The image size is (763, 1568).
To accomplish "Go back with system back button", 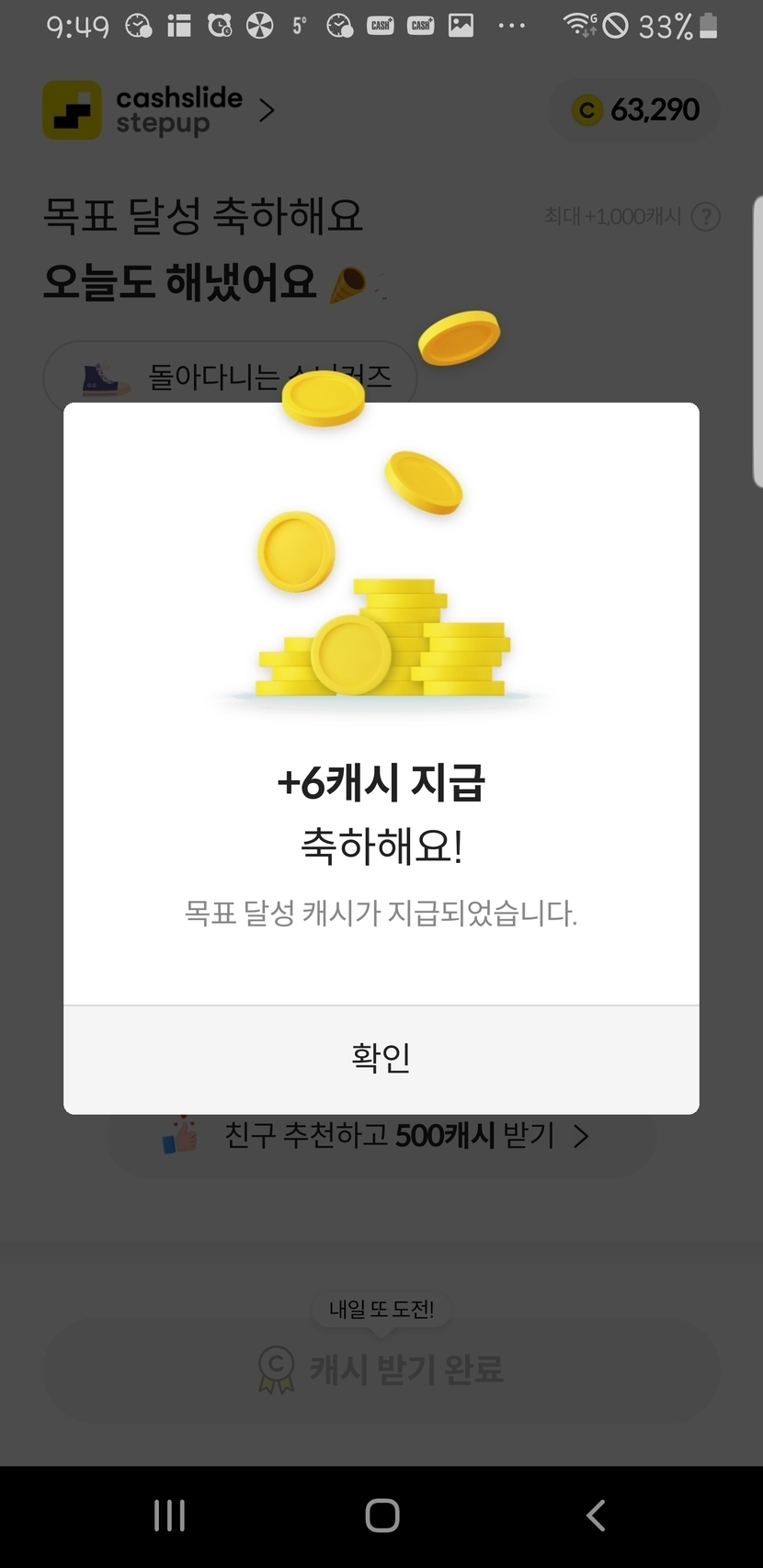I will (596, 1516).
